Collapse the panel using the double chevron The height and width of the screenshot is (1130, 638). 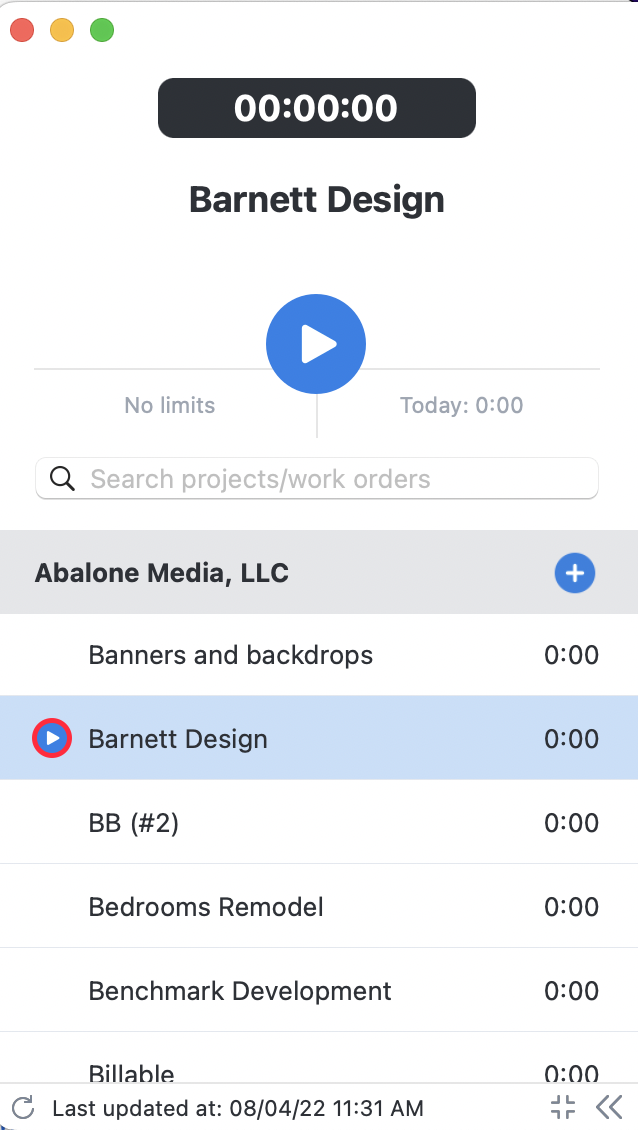point(609,1107)
